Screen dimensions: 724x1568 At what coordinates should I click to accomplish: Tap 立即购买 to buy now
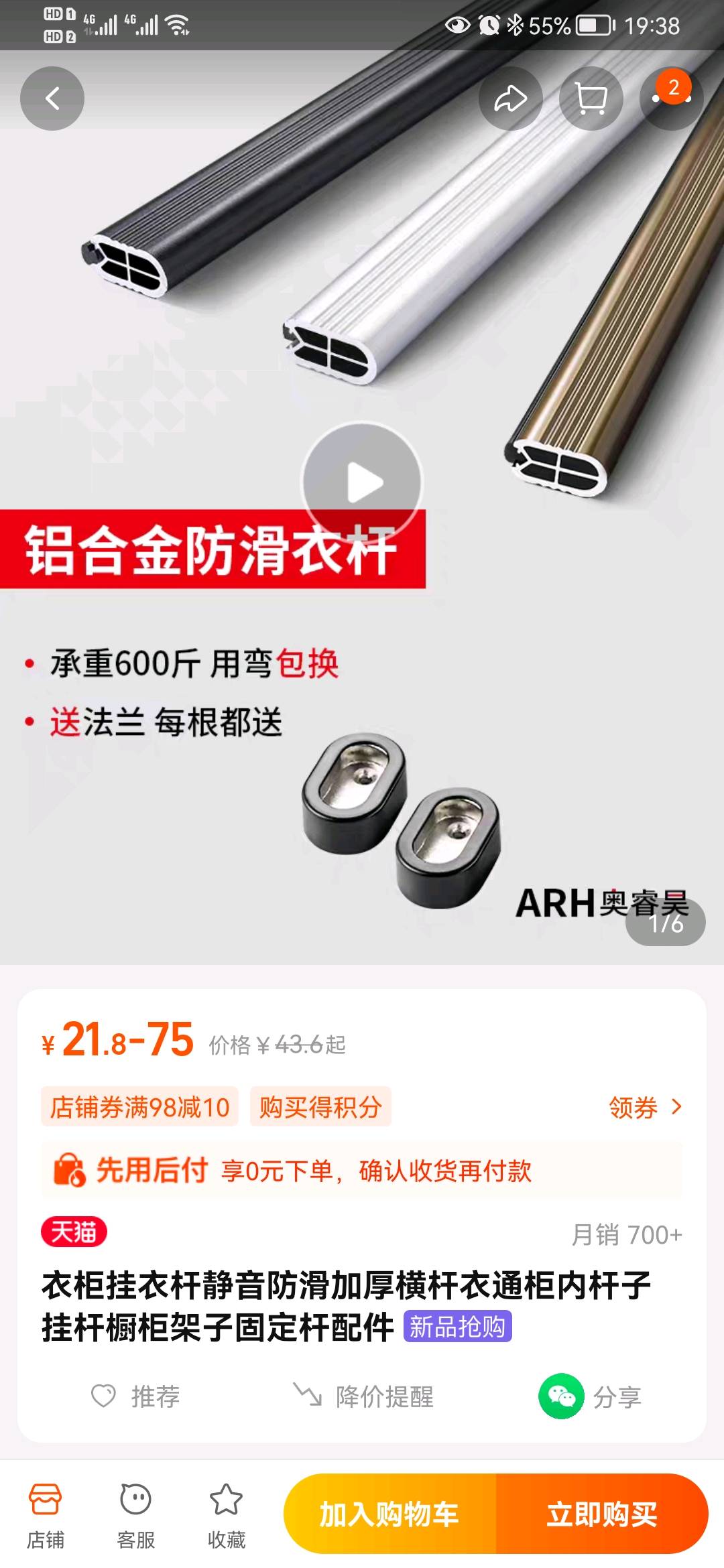pyautogui.click(x=602, y=1514)
